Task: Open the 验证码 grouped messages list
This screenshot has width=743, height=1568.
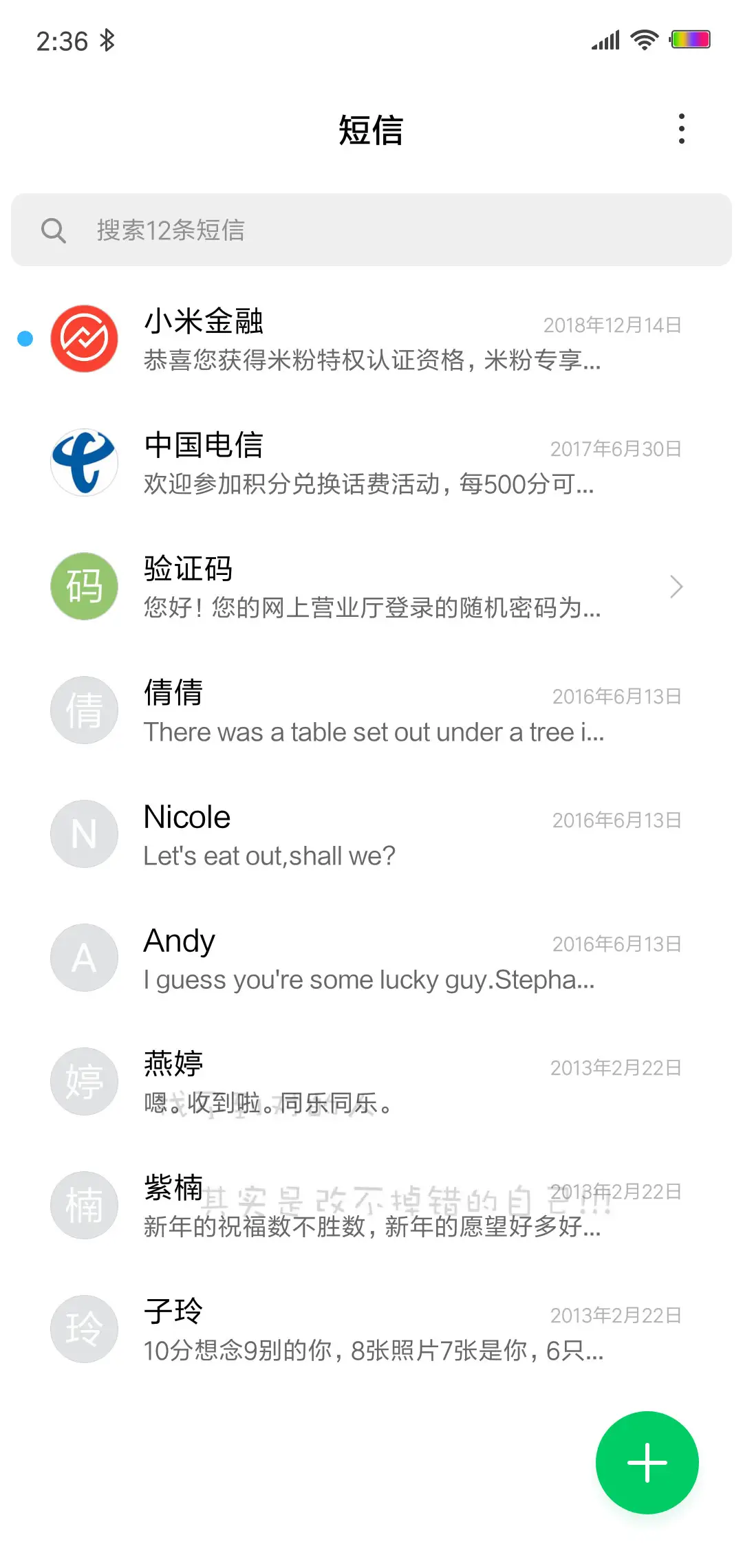Action: (x=371, y=586)
